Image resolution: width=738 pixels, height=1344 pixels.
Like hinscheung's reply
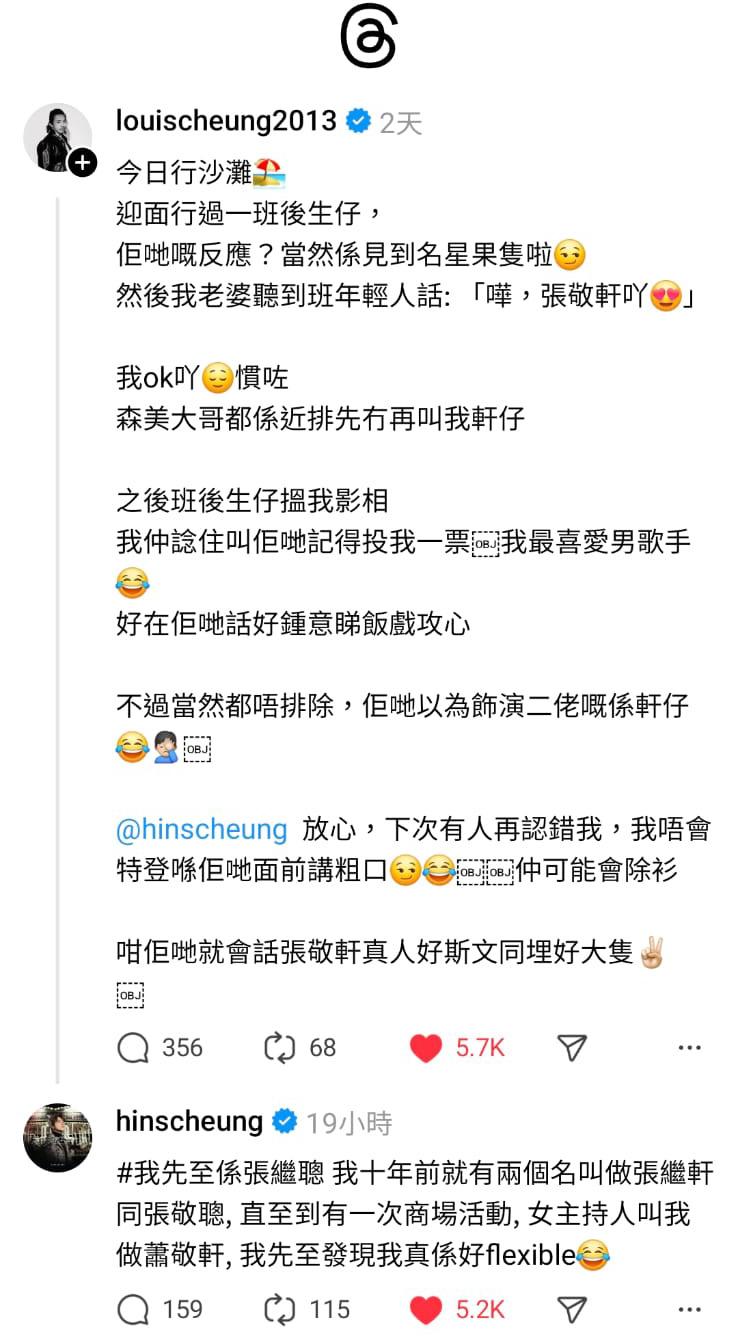point(427,1309)
